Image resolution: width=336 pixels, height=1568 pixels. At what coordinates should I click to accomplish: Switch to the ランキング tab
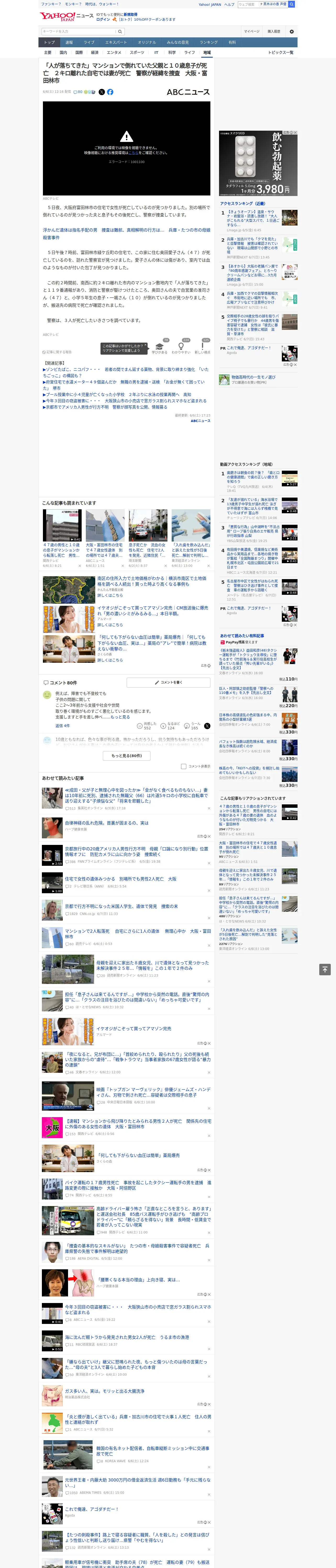coord(209,43)
